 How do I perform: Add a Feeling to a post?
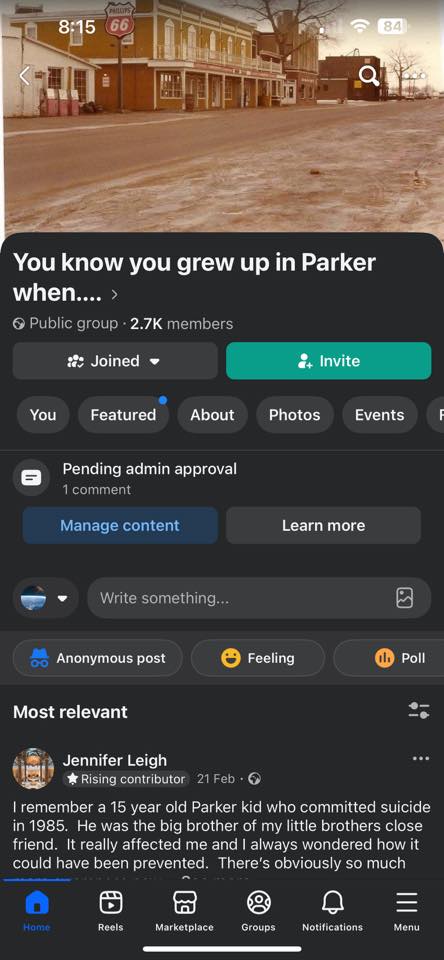coord(258,658)
